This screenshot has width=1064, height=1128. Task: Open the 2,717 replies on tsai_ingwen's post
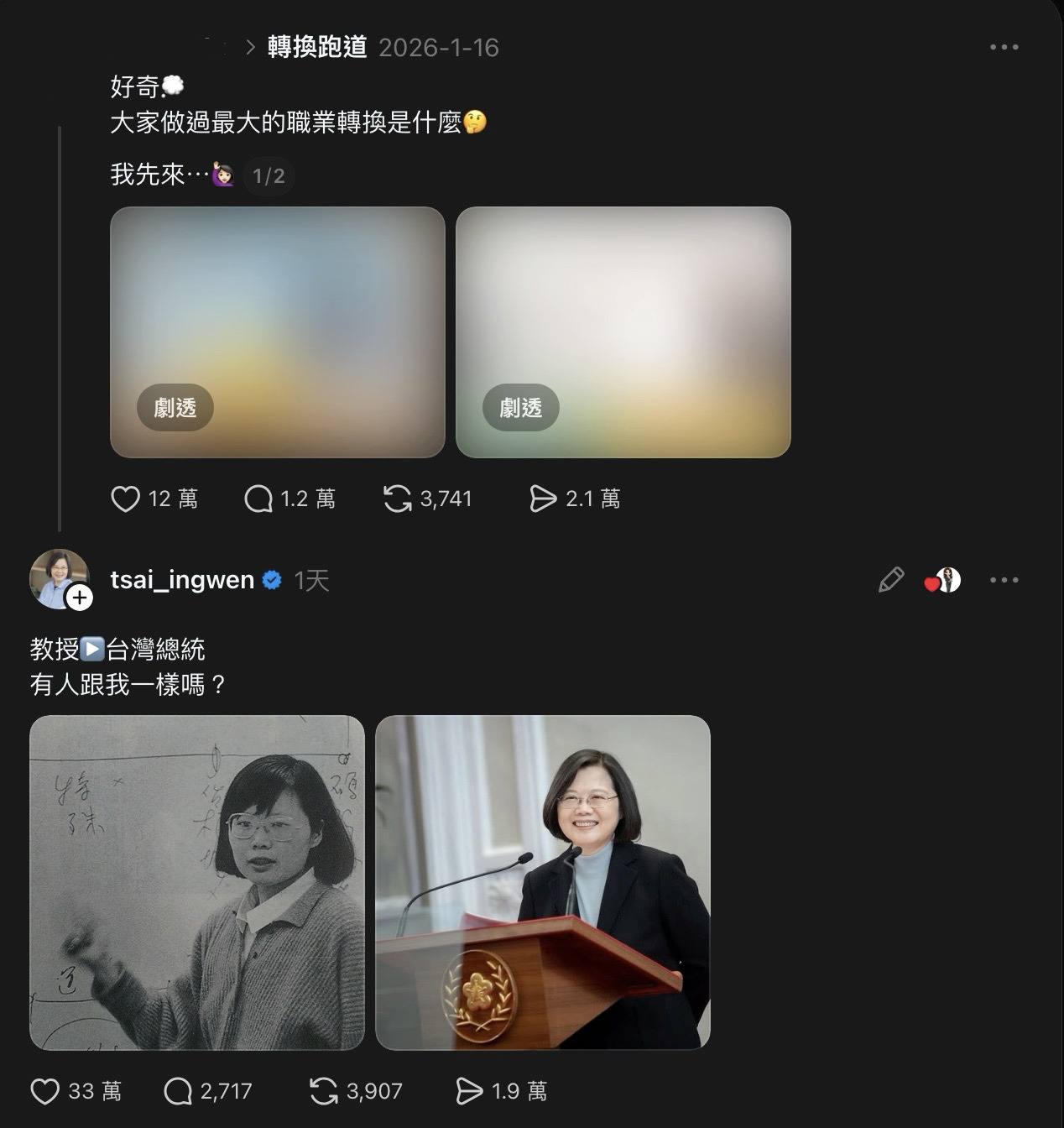point(178,1091)
